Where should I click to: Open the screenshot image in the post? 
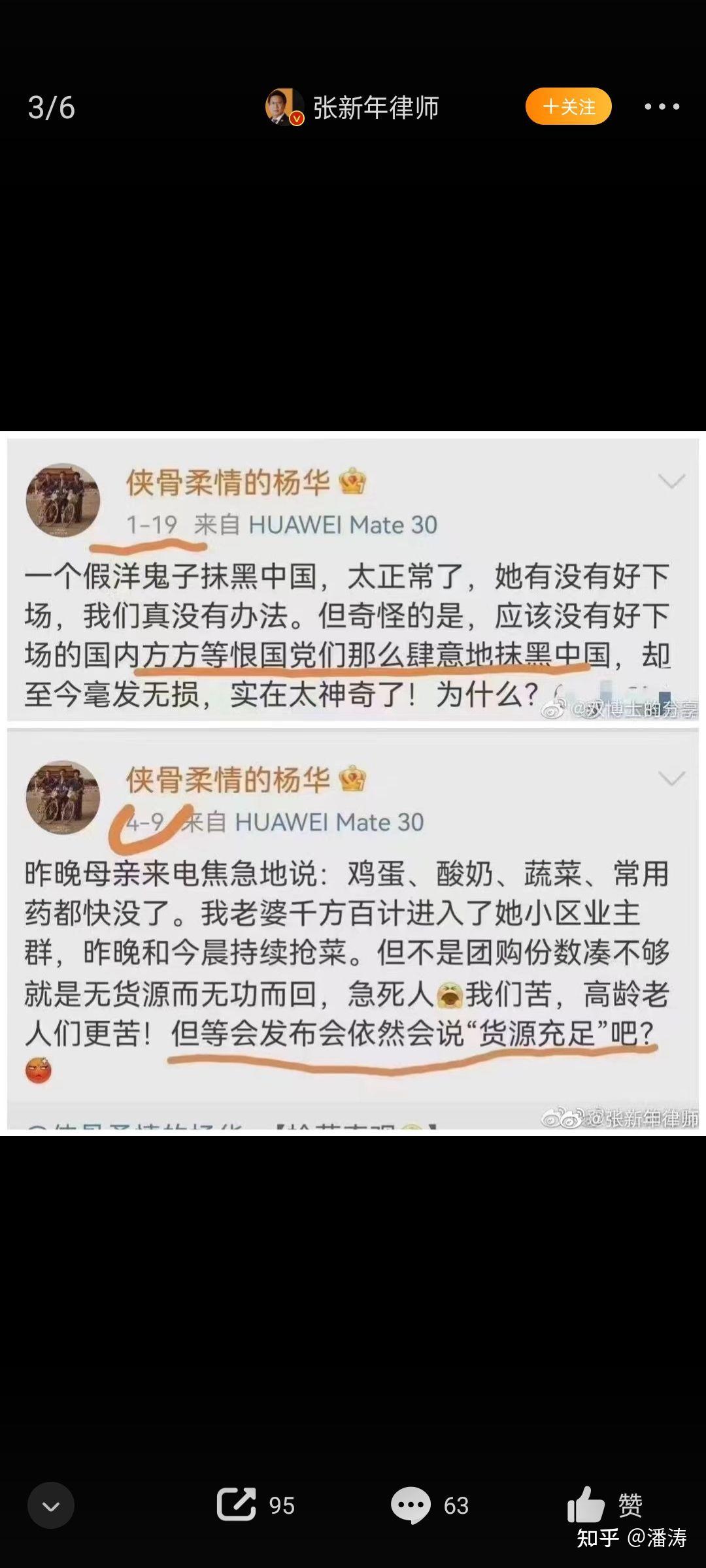[x=353, y=783]
